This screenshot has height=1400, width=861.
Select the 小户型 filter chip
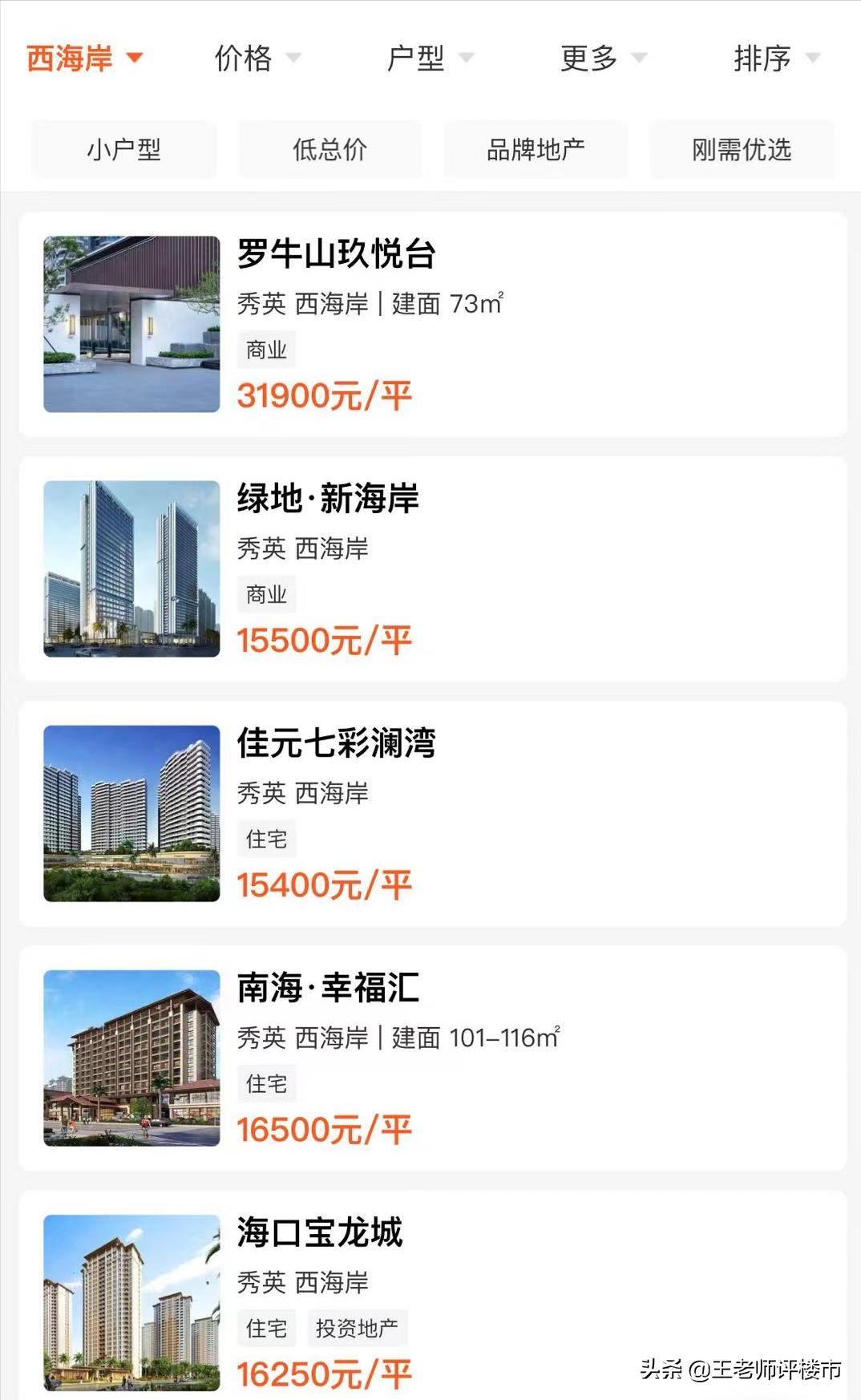click(x=124, y=149)
